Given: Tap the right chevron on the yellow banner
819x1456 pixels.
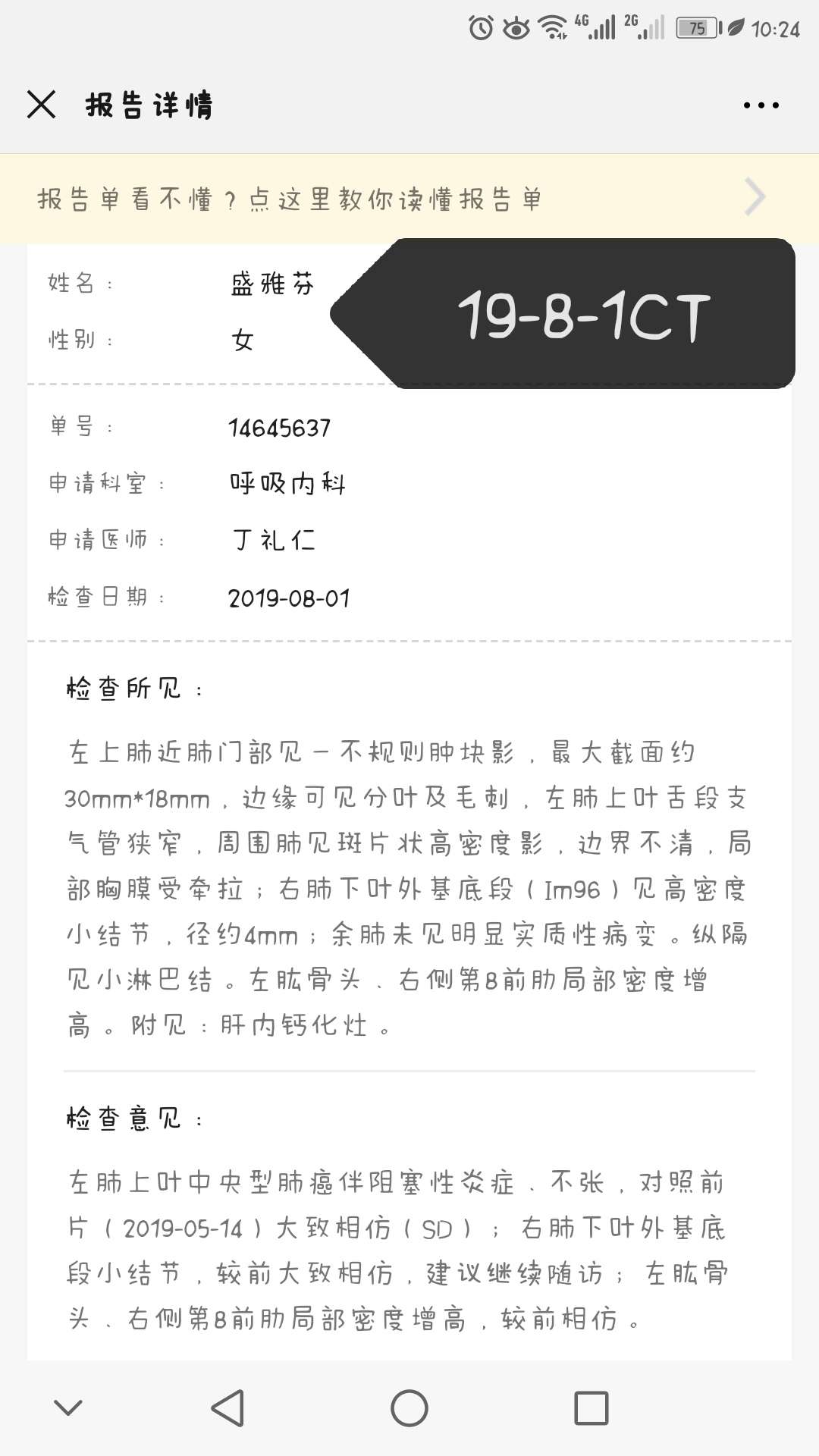Looking at the screenshot, I should coord(755,197).
